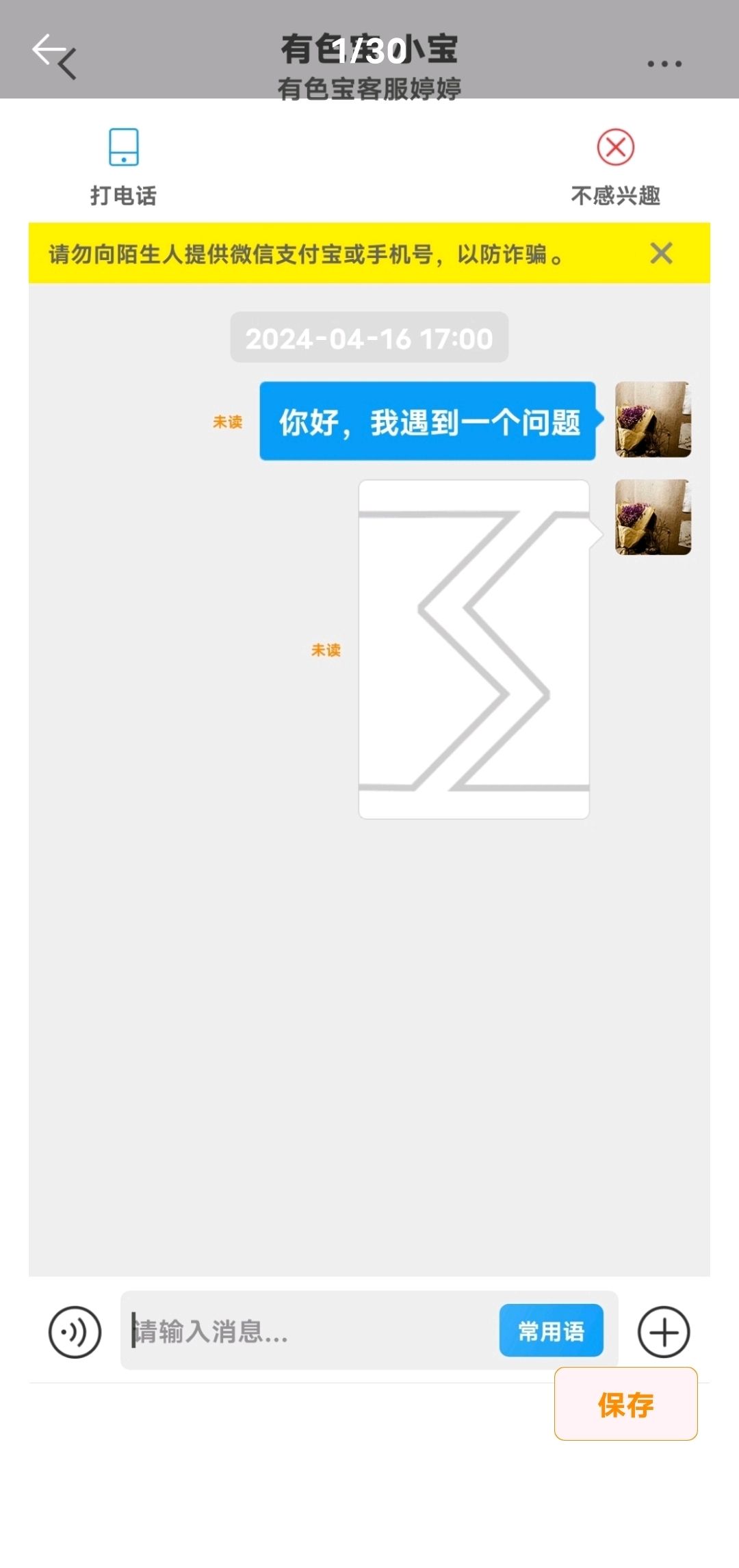Open the 常用语 quick phrases

(552, 1331)
